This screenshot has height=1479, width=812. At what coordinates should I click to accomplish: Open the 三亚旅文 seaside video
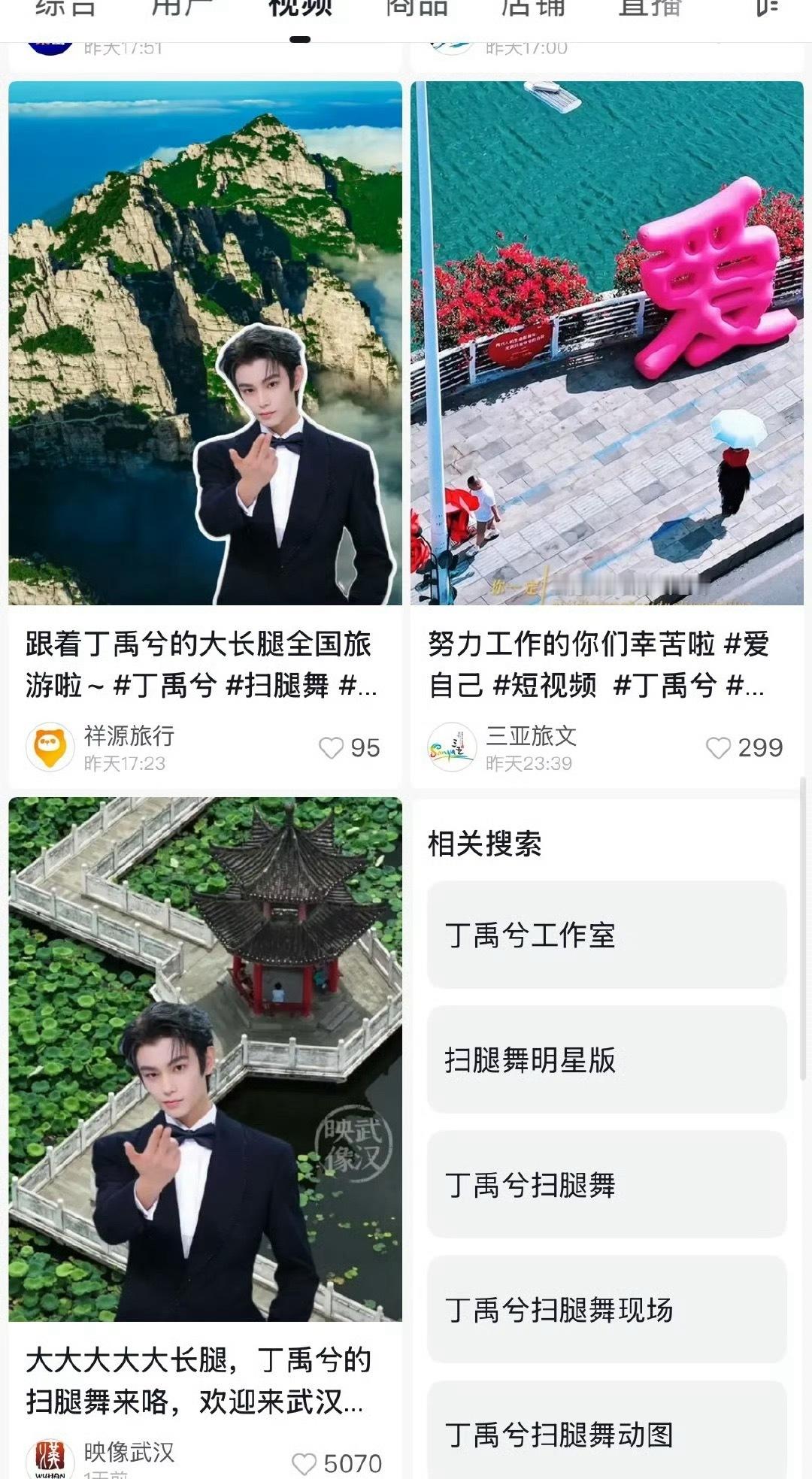607,343
